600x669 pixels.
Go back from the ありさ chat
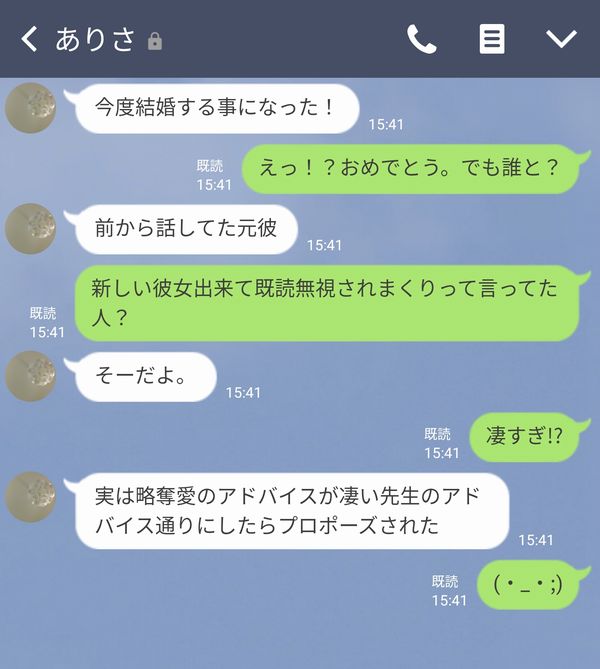pyautogui.click(x=30, y=39)
